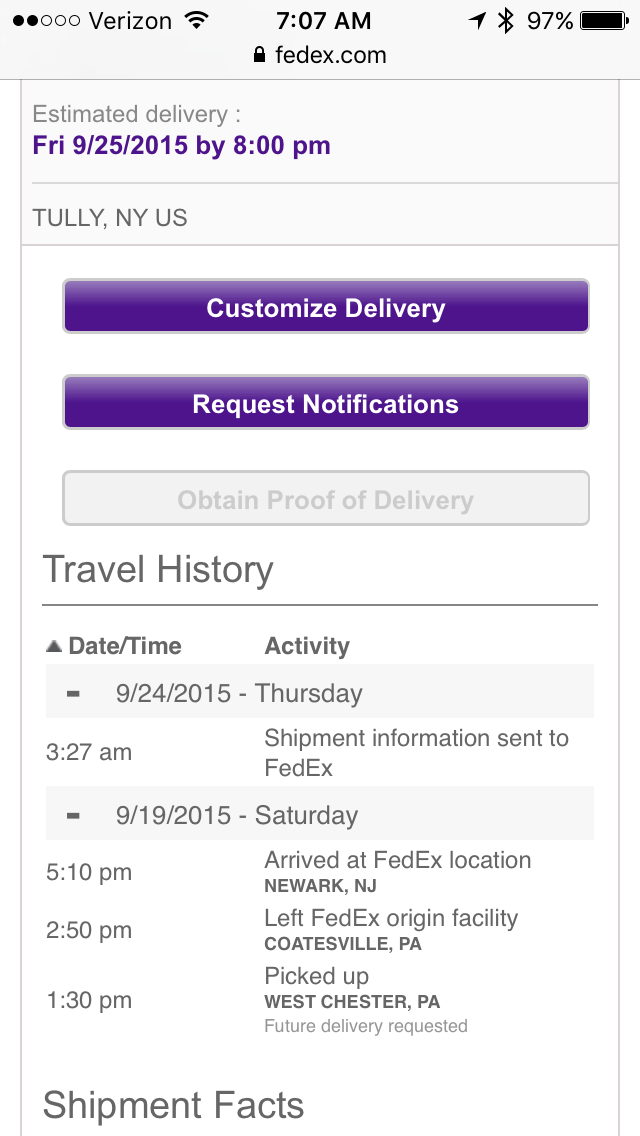Sort travel history by Date/Time
Viewport: 640px width, 1136px height.
click(x=115, y=646)
